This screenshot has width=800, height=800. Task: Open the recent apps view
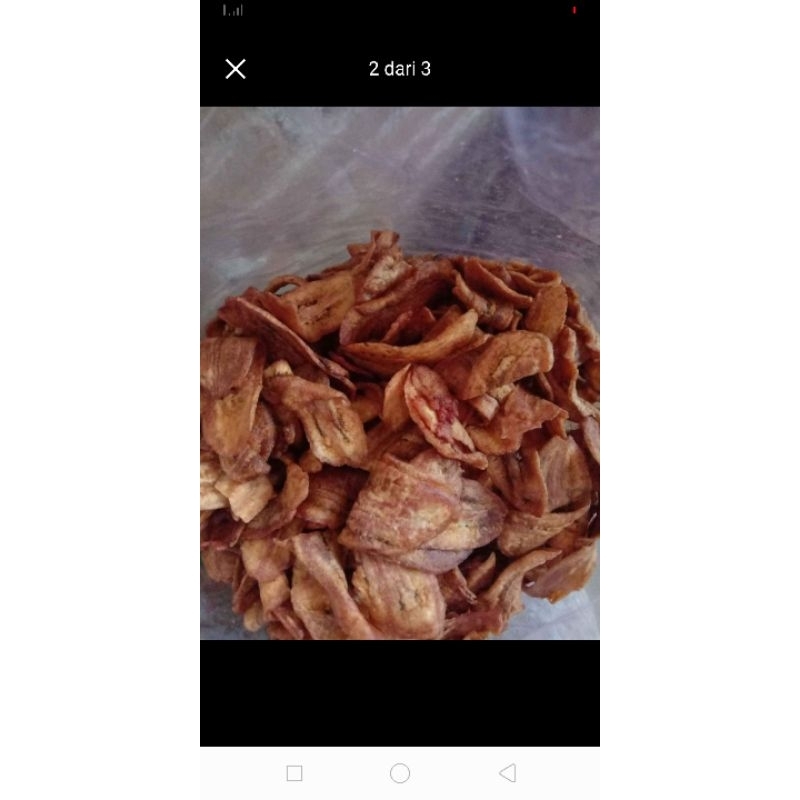(x=294, y=773)
